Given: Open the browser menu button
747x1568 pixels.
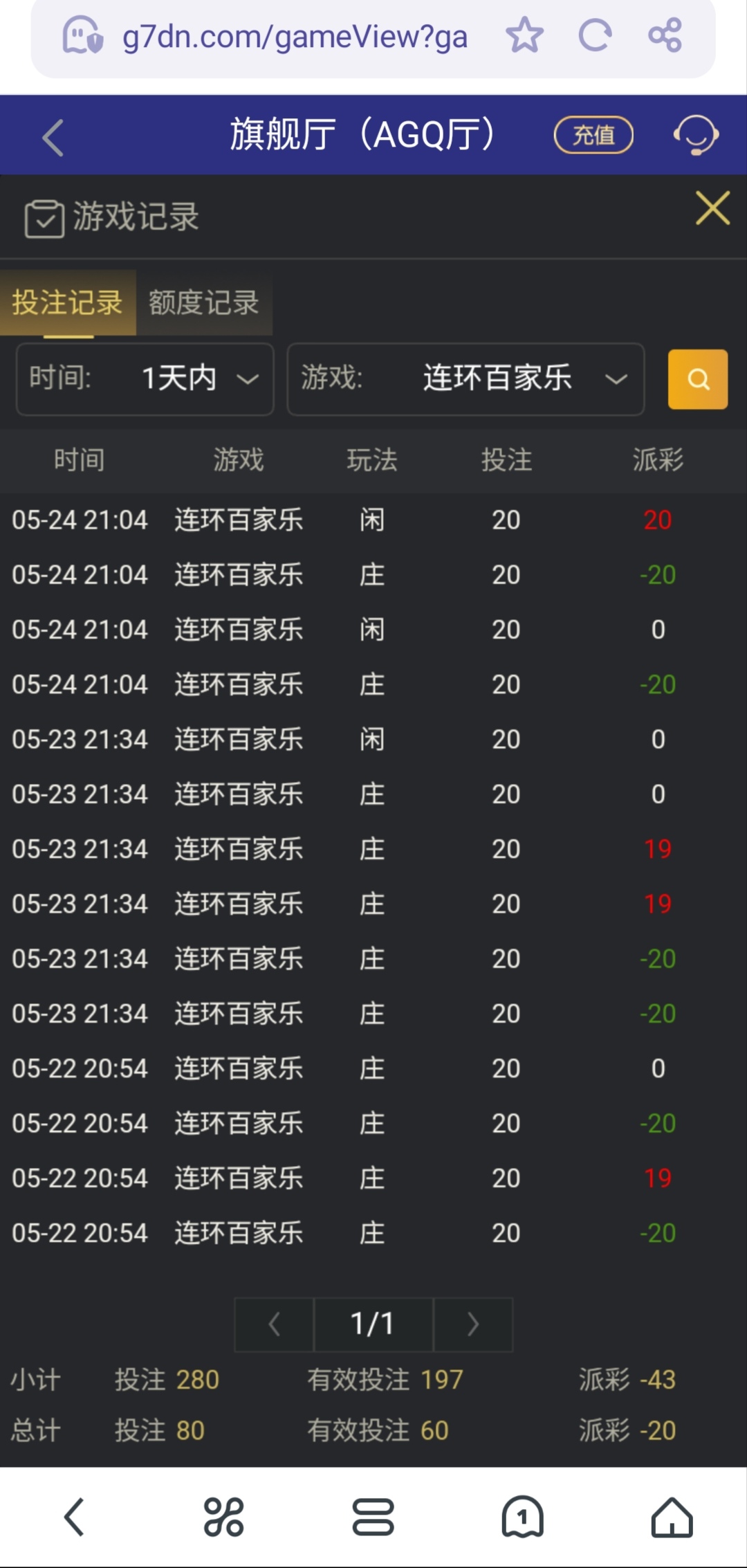Looking at the screenshot, I should pyautogui.click(x=373, y=1517).
